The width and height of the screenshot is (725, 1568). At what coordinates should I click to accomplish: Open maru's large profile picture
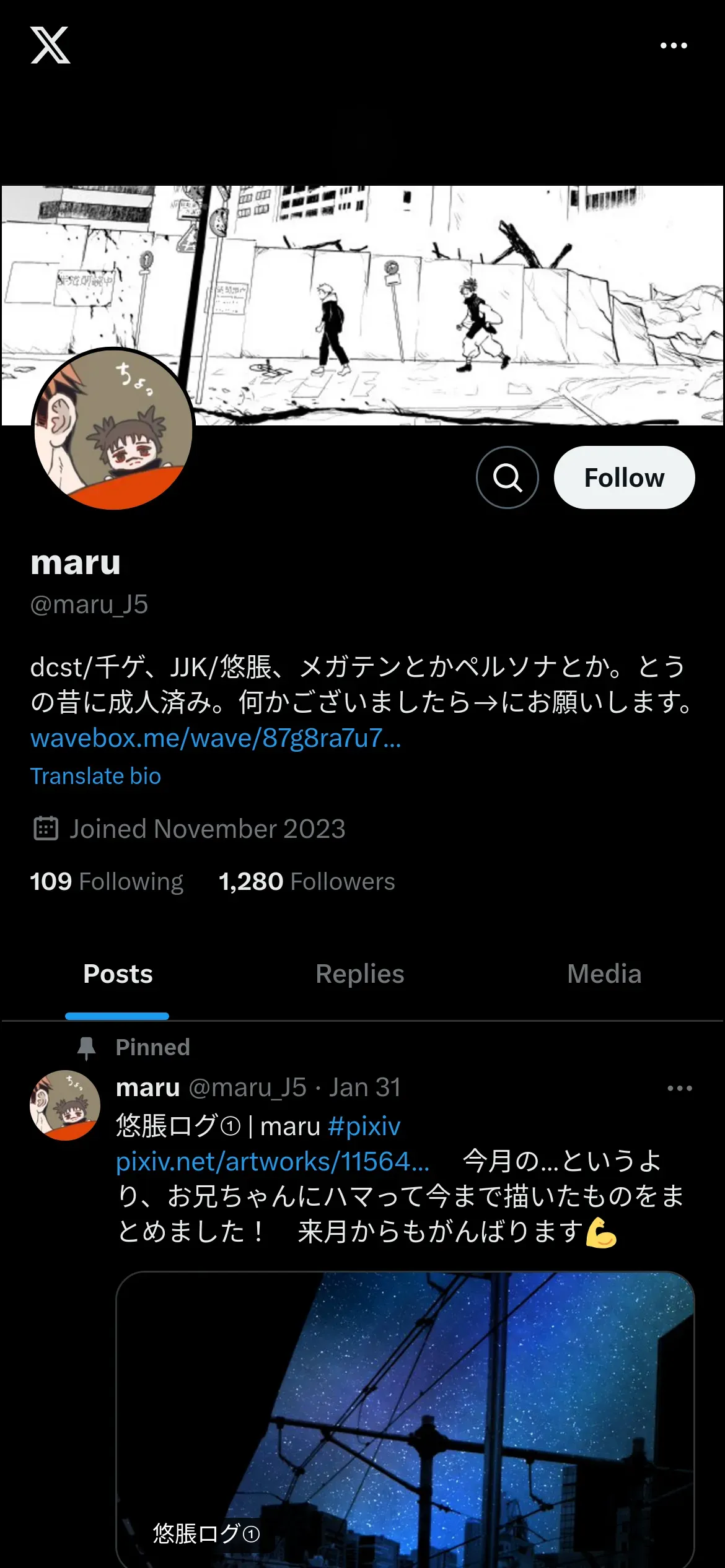click(x=113, y=429)
